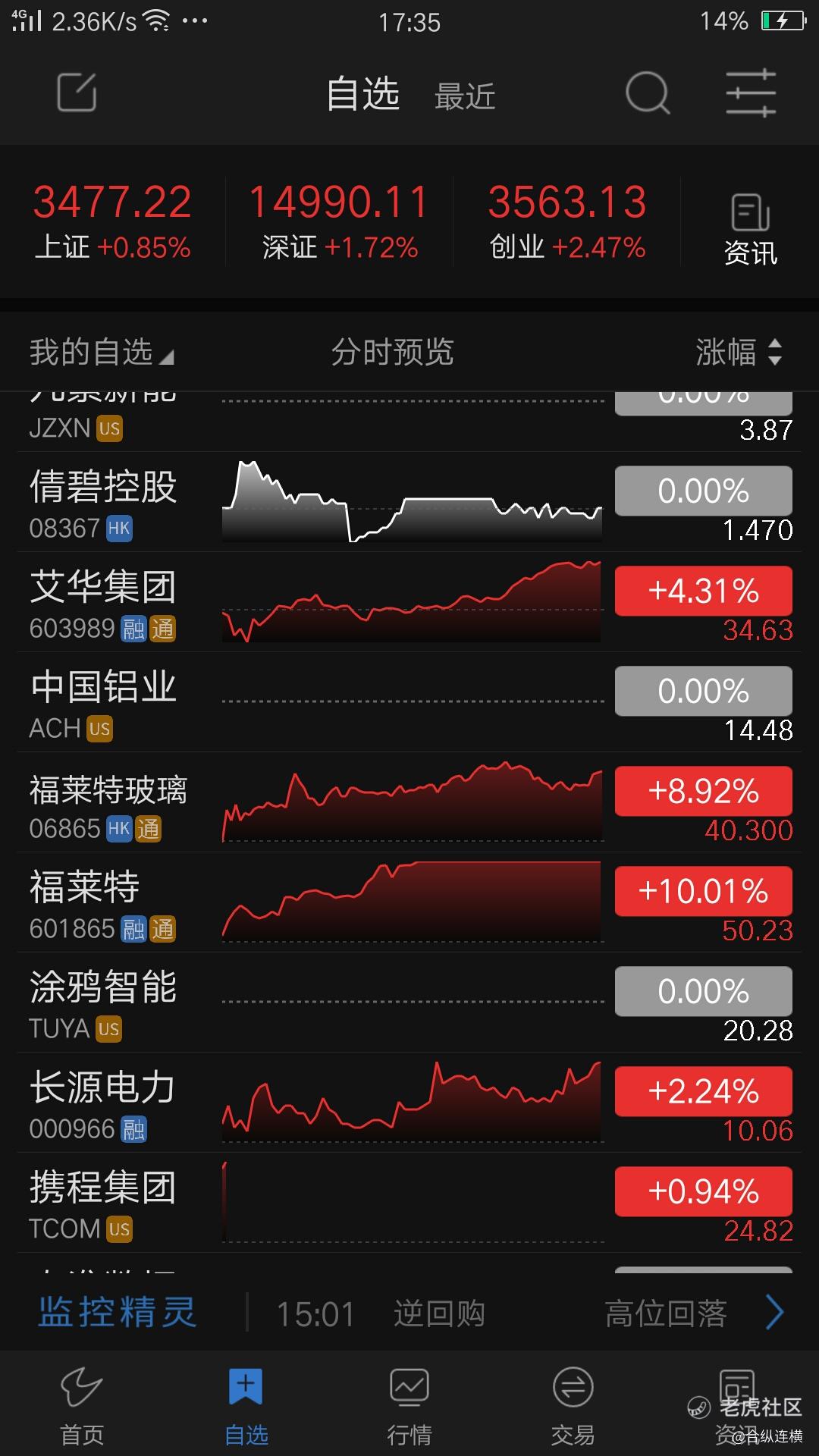Tap the edit watchlist icon

77,93
